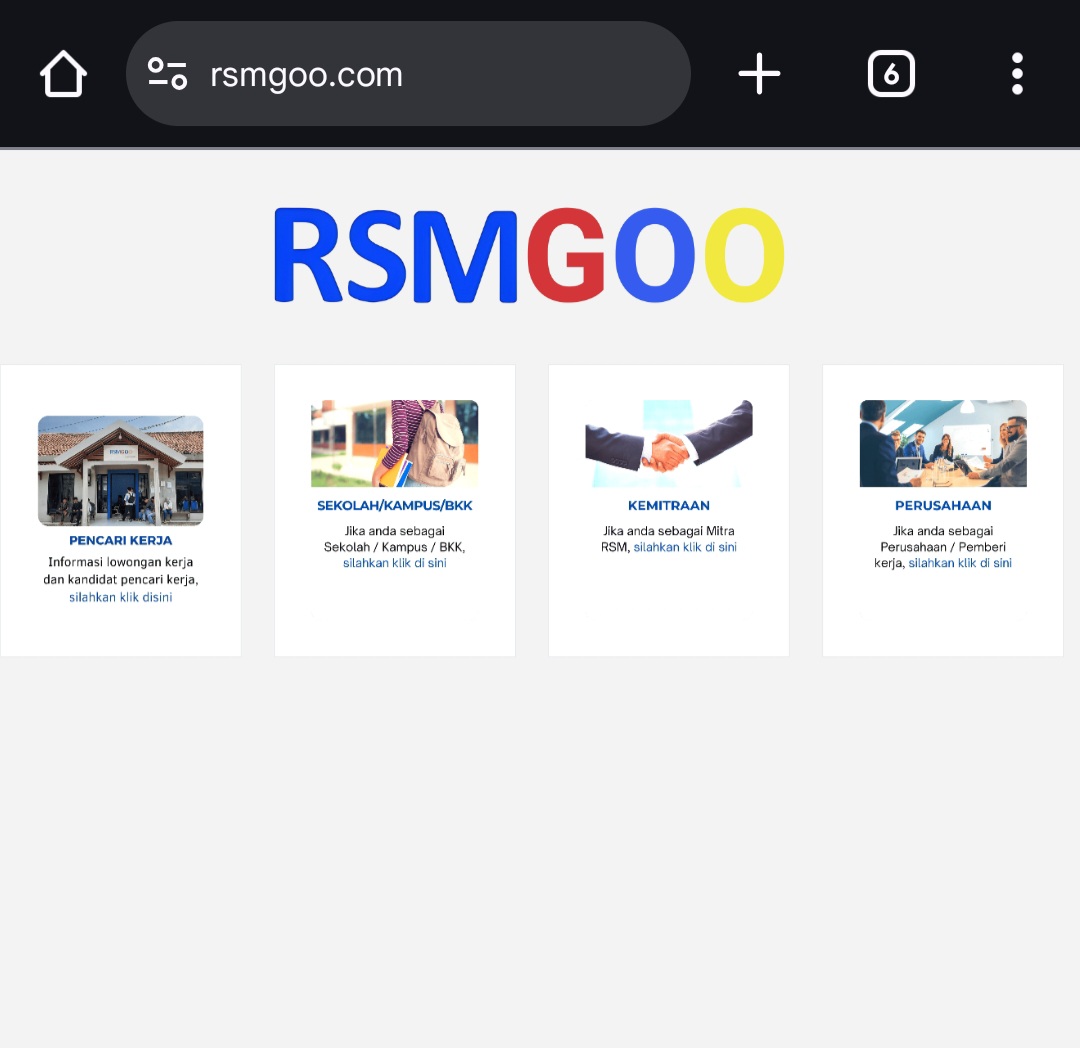
Task: Open the Pencari Kerja card
Action: (121, 510)
